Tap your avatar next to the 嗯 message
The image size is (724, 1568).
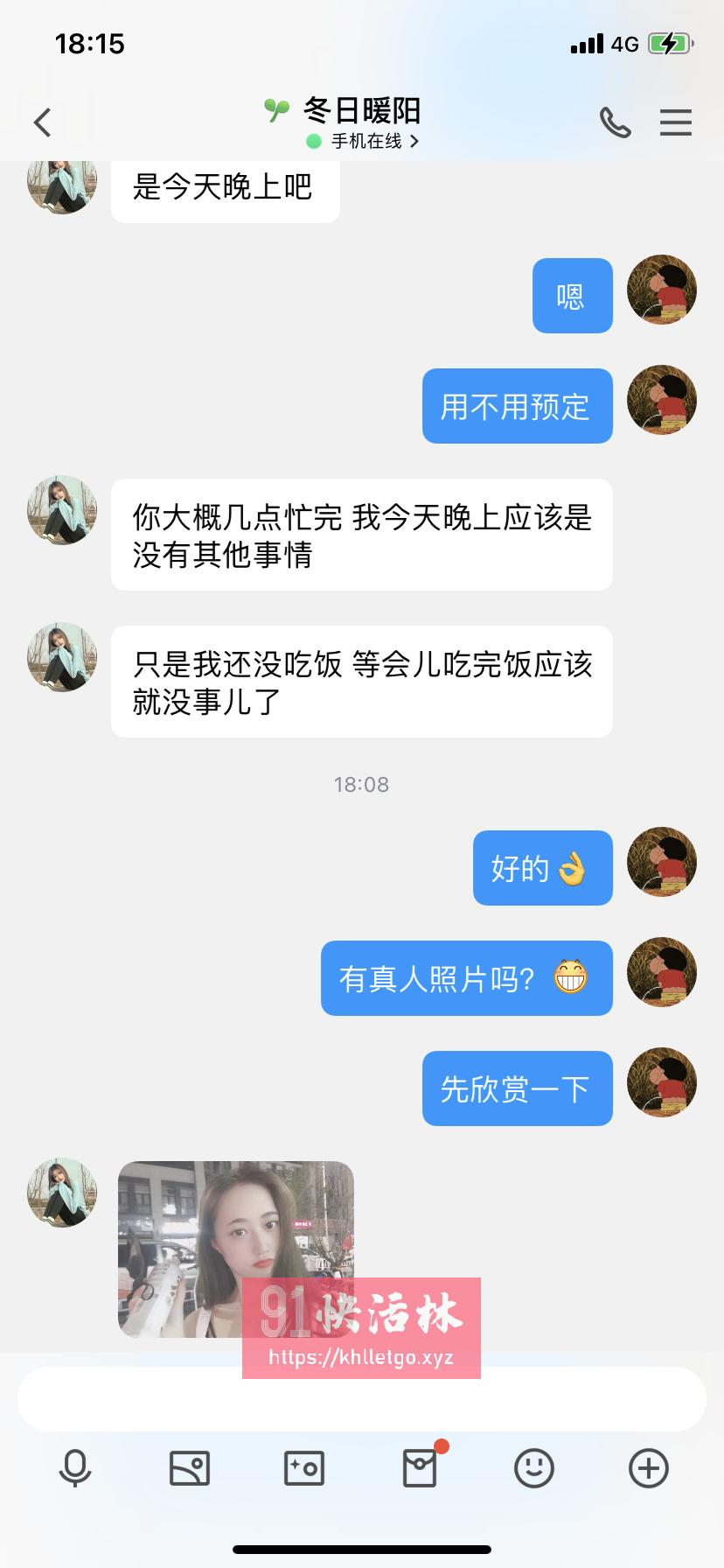(662, 291)
